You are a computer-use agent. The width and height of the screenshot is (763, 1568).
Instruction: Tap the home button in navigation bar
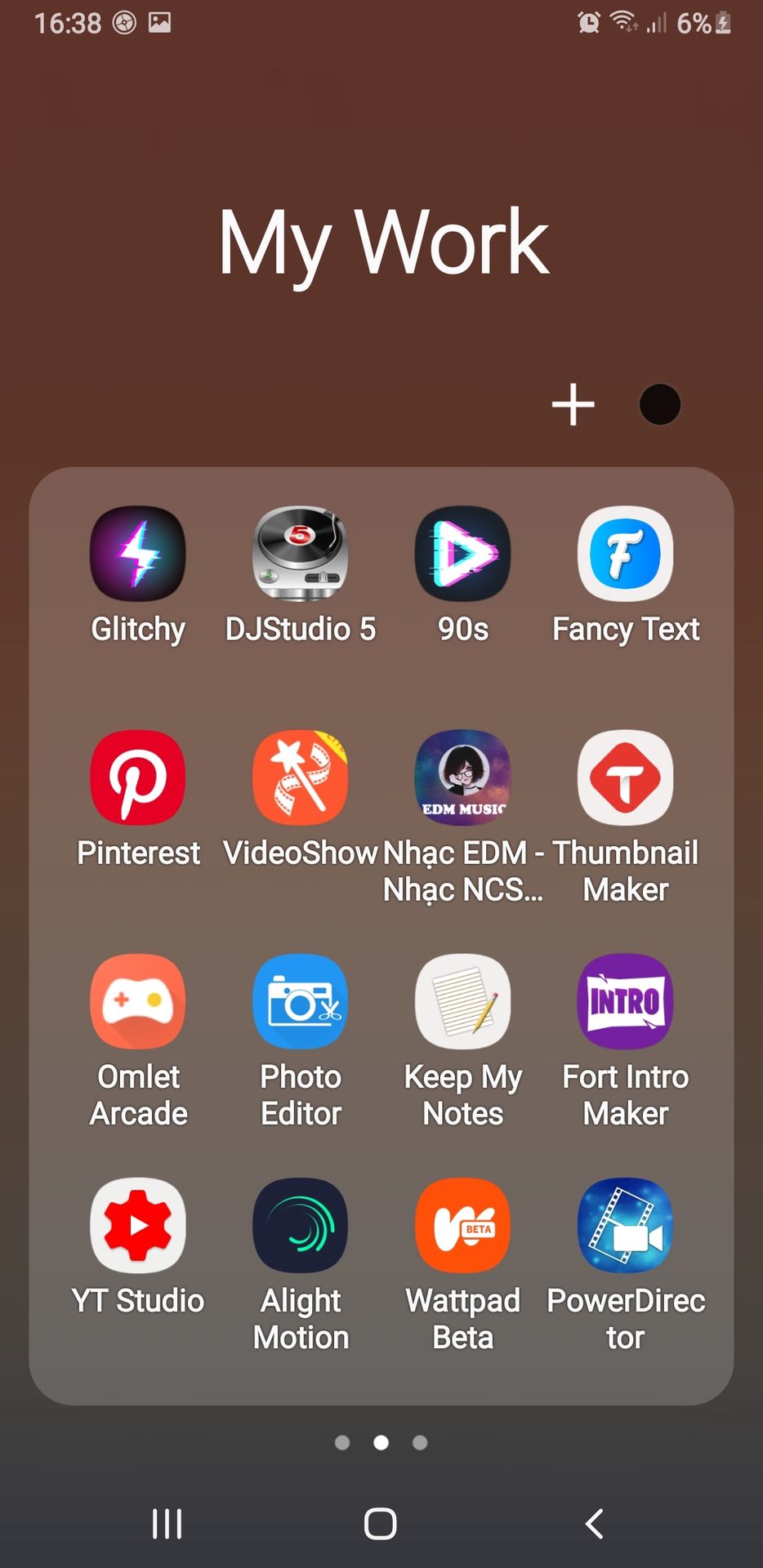381,1524
